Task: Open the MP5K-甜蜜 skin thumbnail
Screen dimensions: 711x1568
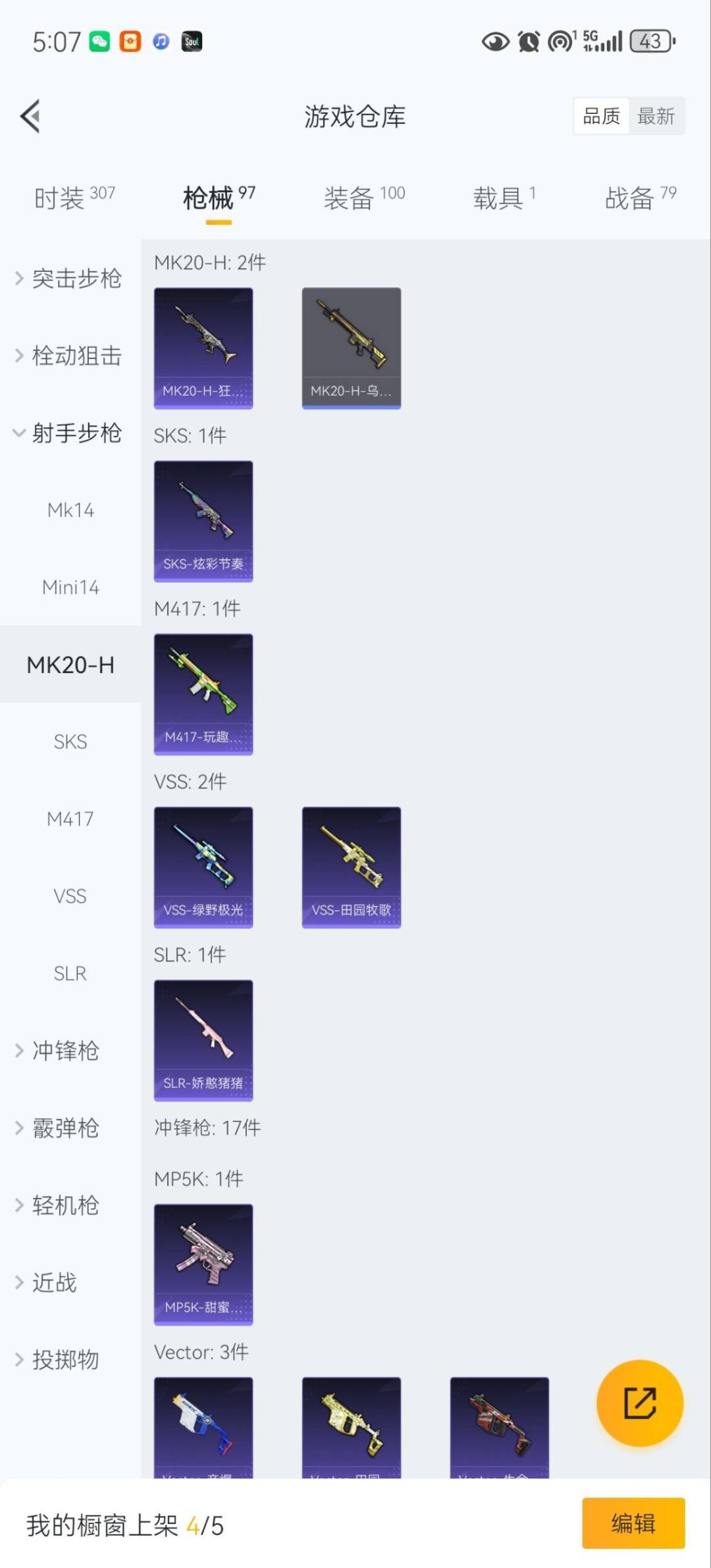Action: 203,1264
